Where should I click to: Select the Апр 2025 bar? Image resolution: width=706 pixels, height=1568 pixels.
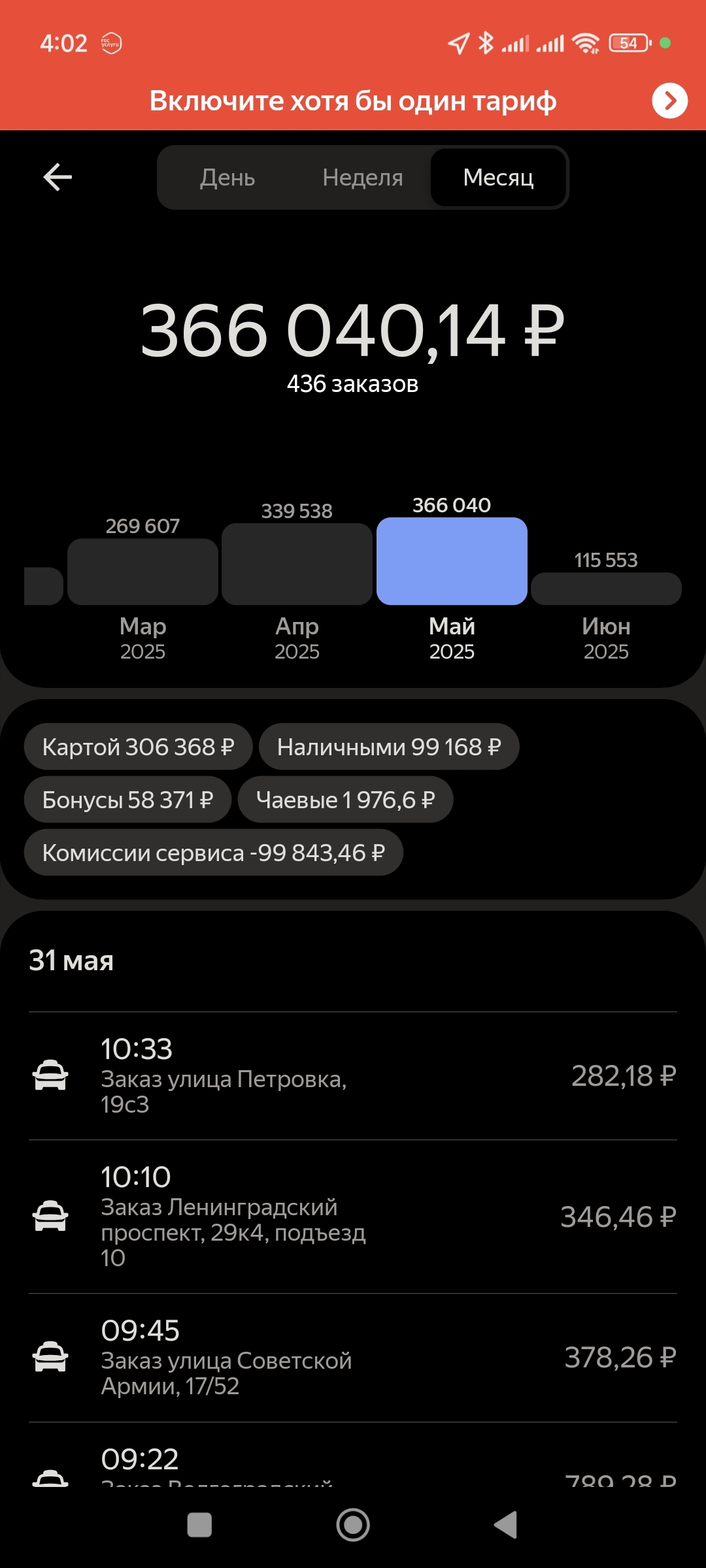297,564
